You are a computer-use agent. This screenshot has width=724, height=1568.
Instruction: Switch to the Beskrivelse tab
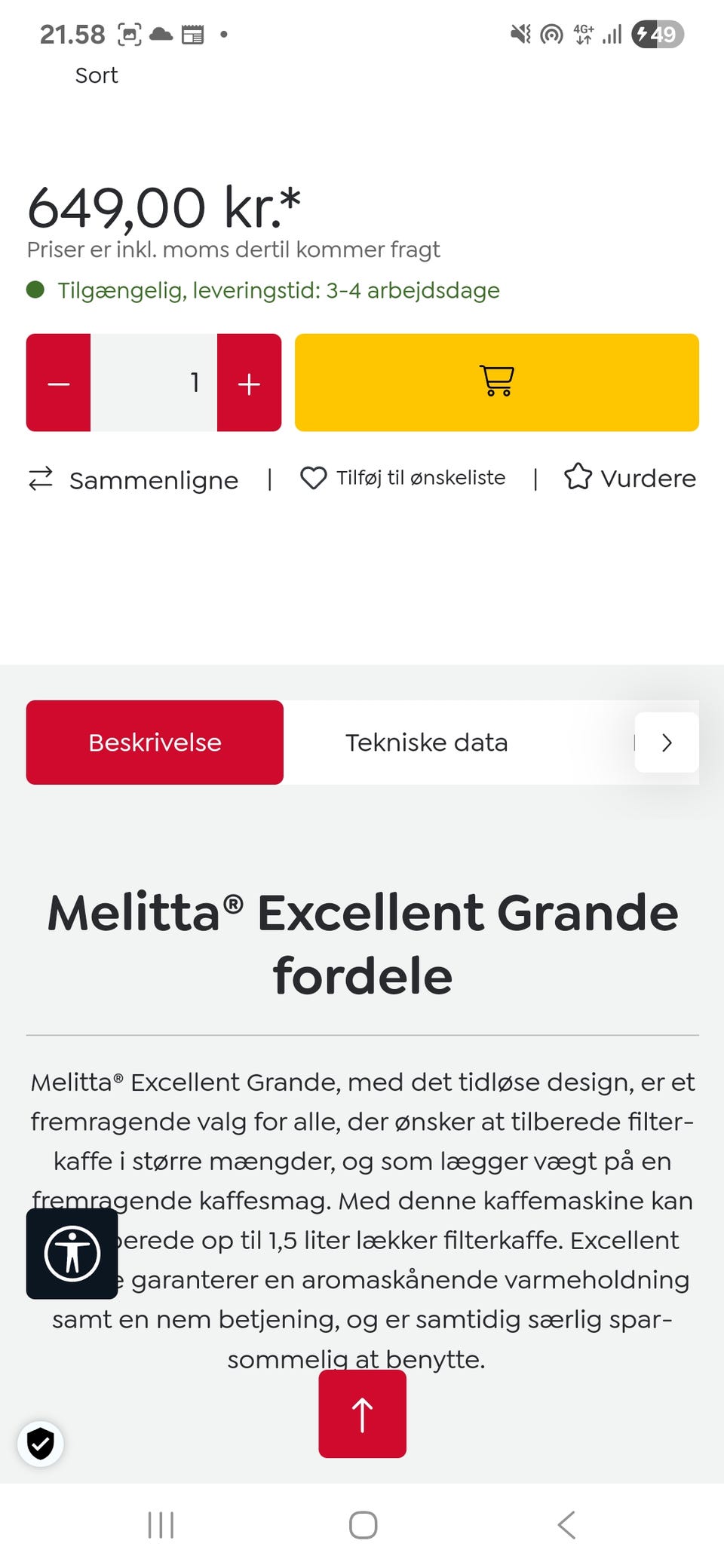click(154, 742)
